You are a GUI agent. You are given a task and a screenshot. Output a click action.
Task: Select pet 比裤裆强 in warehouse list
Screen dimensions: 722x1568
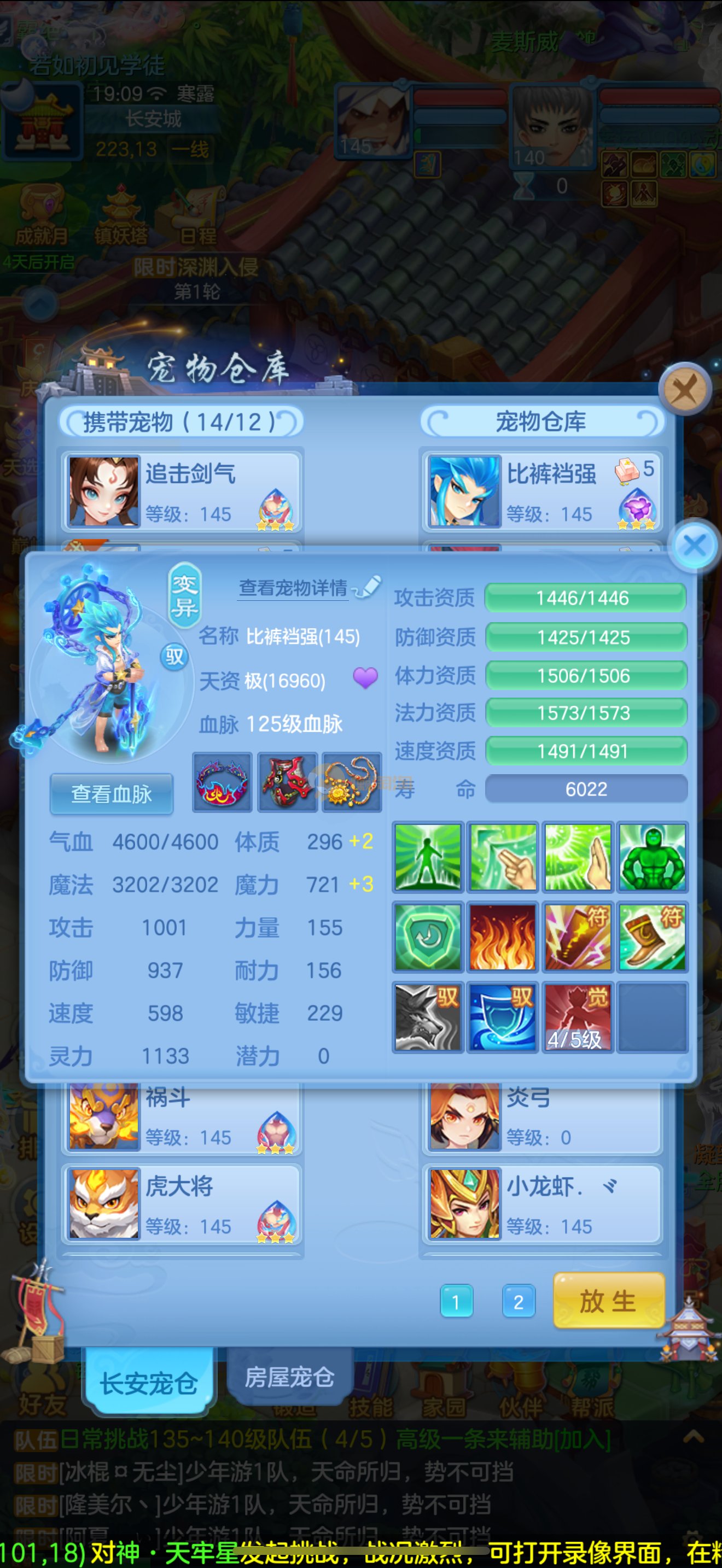pyautogui.click(x=541, y=492)
